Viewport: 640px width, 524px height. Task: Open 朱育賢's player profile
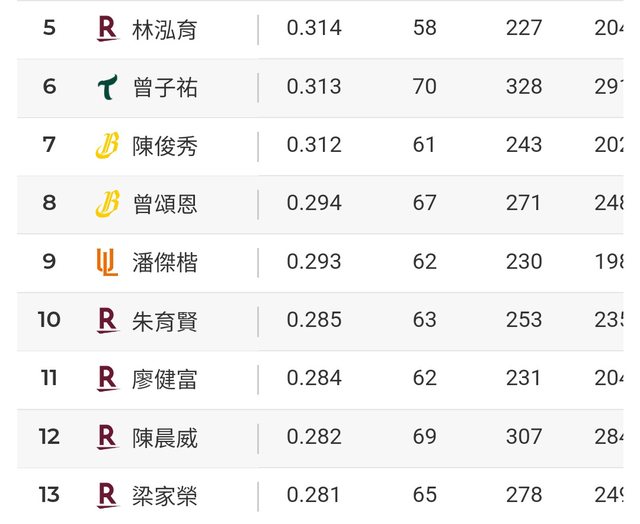pyautogui.click(x=165, y=321)
